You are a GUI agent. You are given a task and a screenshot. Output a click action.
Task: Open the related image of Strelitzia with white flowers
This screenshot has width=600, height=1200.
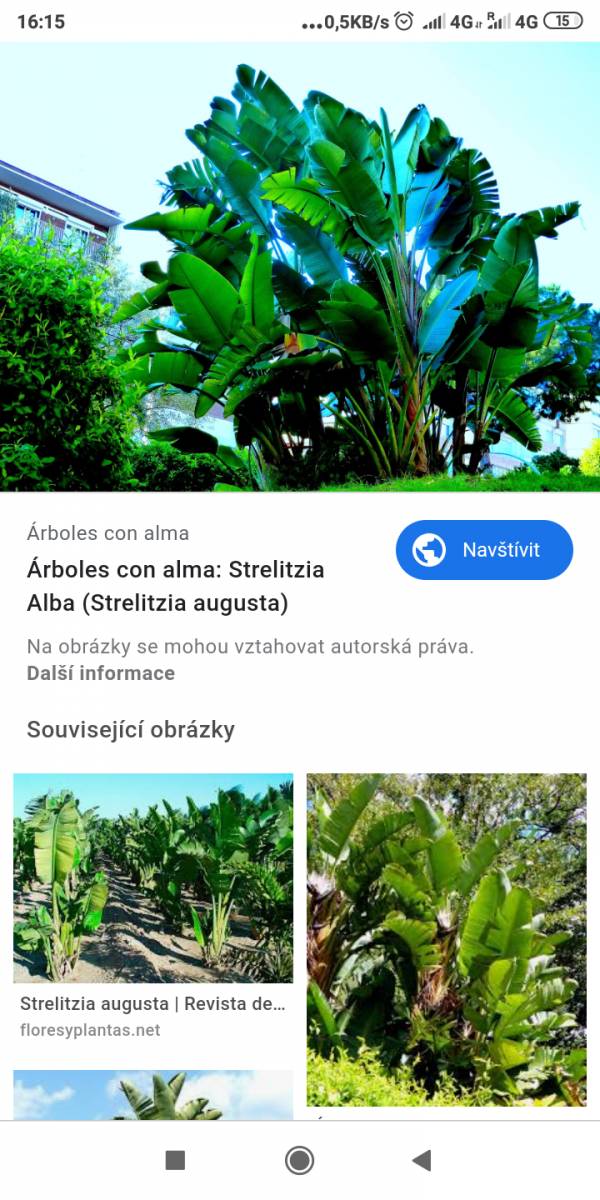pyautogui.click(x=446, y=939)
